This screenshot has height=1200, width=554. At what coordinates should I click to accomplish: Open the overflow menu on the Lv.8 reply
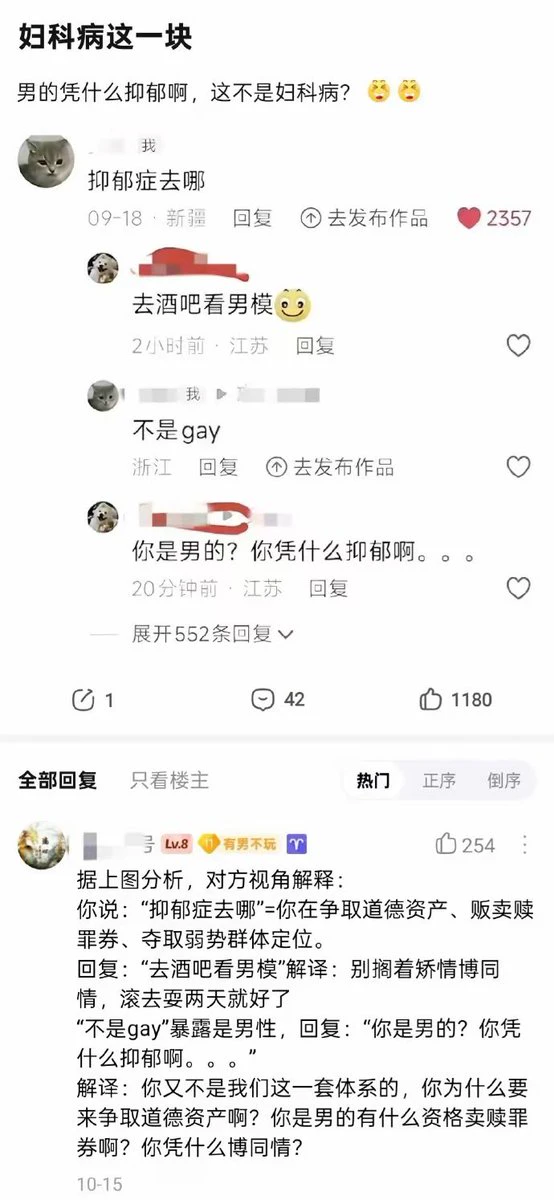point(525,845)
